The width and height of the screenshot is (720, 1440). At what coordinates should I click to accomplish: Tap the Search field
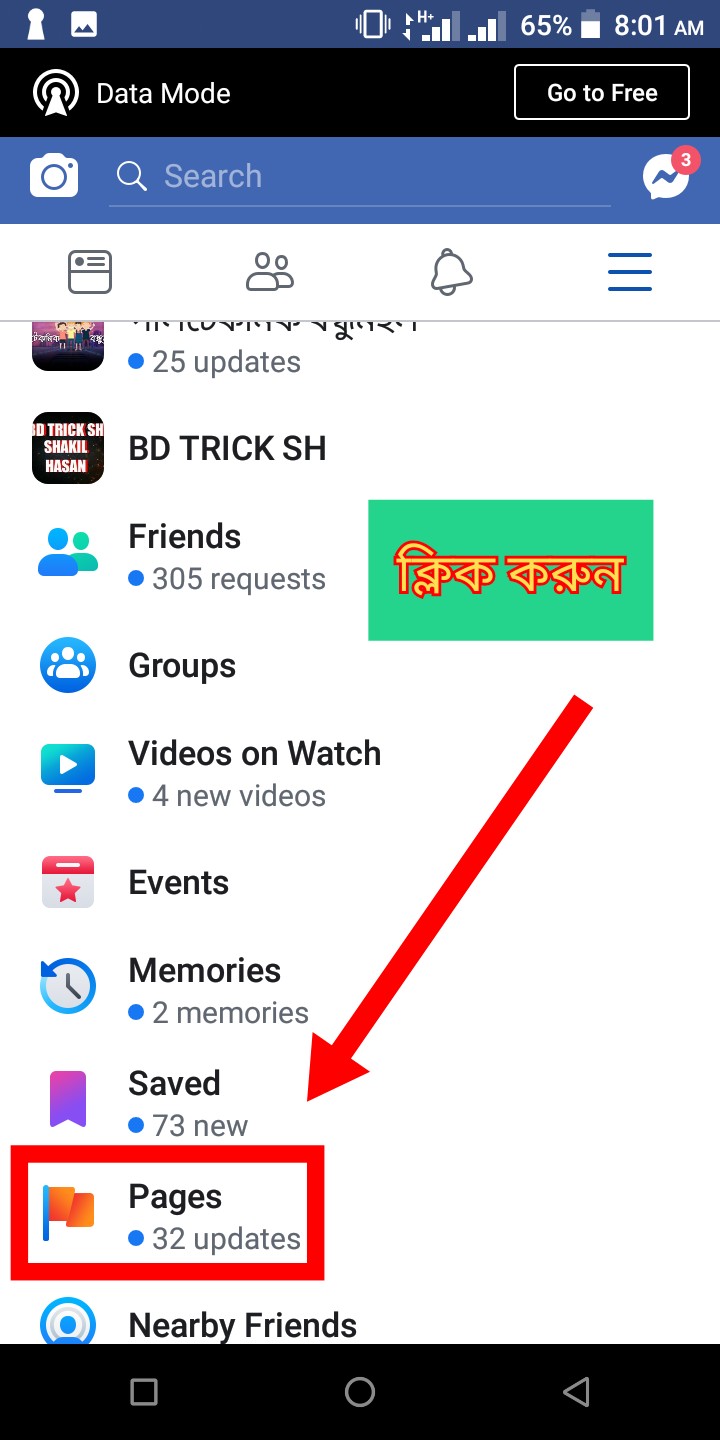pyautogui.click(x=360, y=177)
